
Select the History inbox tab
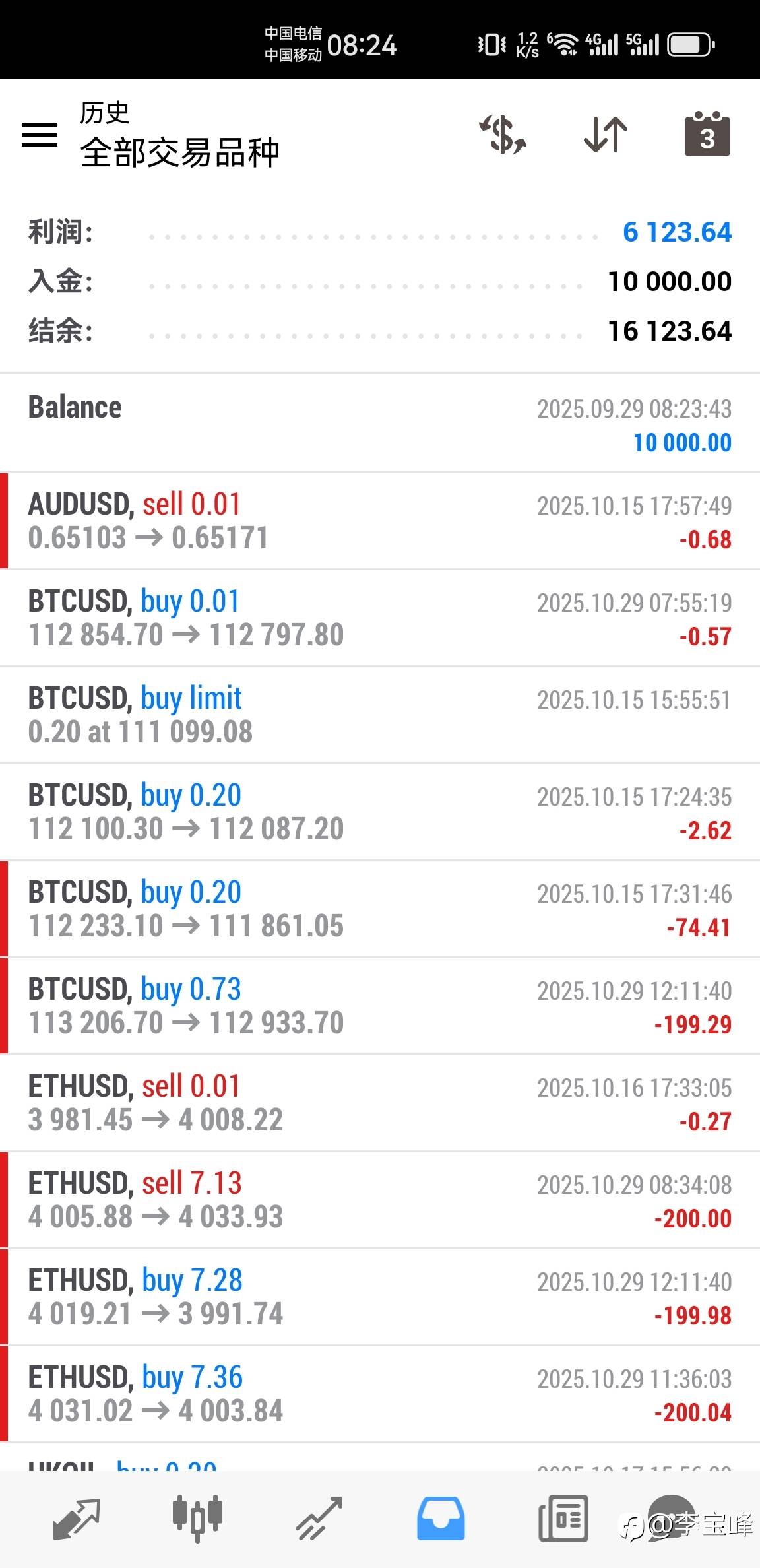441,1519
